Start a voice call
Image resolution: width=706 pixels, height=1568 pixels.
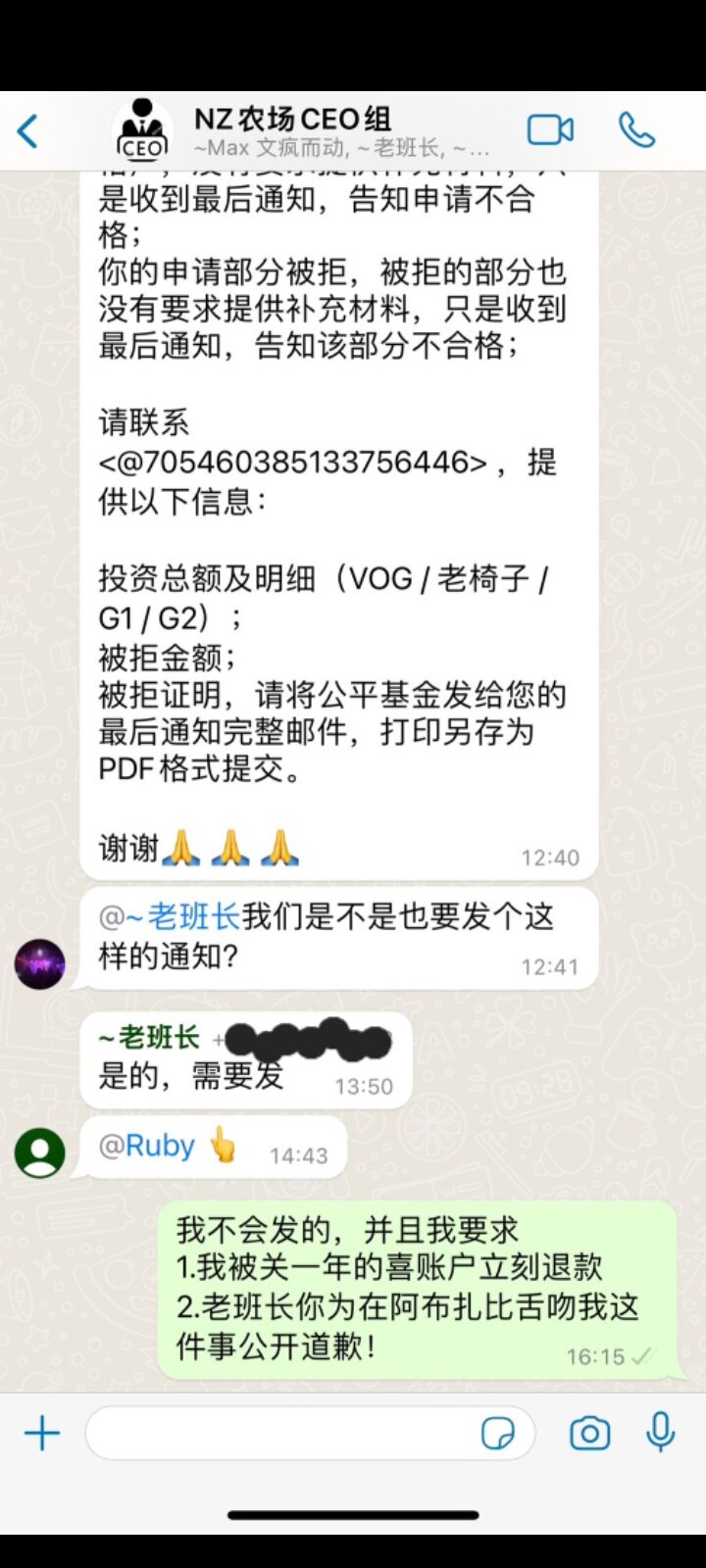tap(638, 128)
